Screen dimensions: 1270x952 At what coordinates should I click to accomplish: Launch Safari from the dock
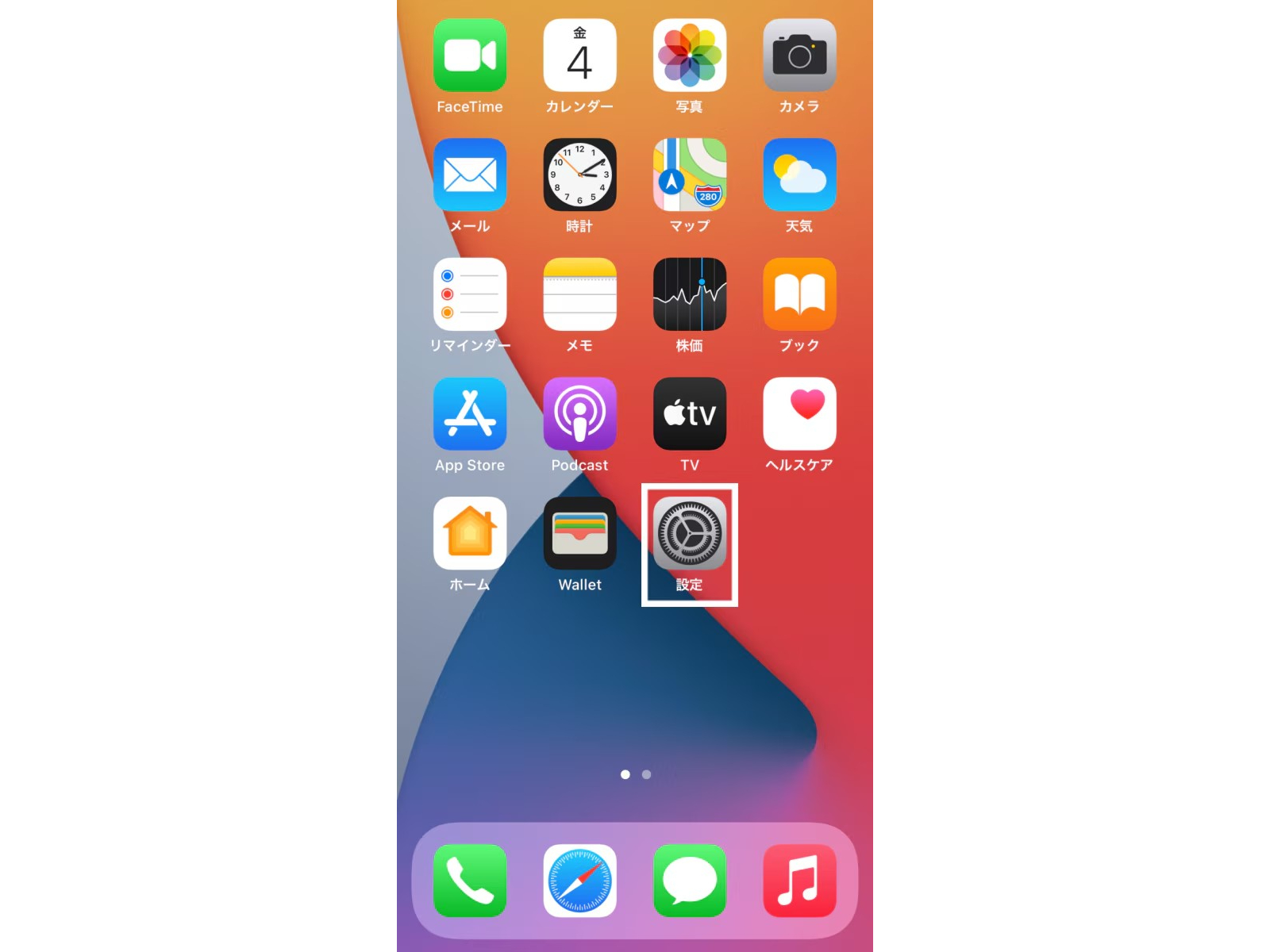(x=579, y=881)
